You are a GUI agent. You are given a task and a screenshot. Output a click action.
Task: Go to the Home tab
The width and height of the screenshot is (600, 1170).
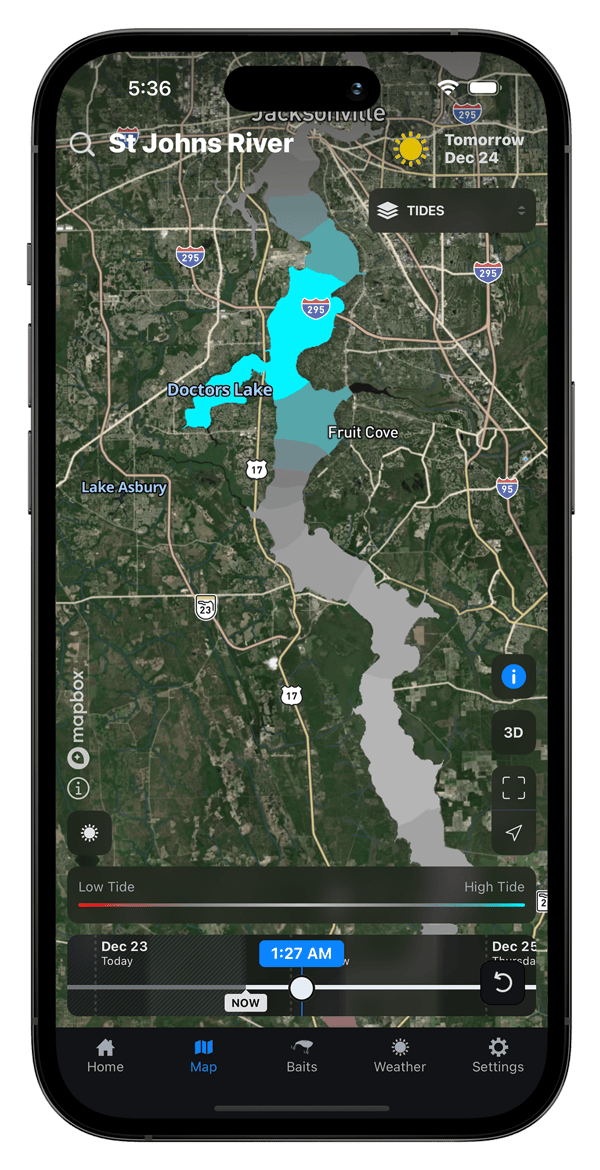coord(105,1055)
